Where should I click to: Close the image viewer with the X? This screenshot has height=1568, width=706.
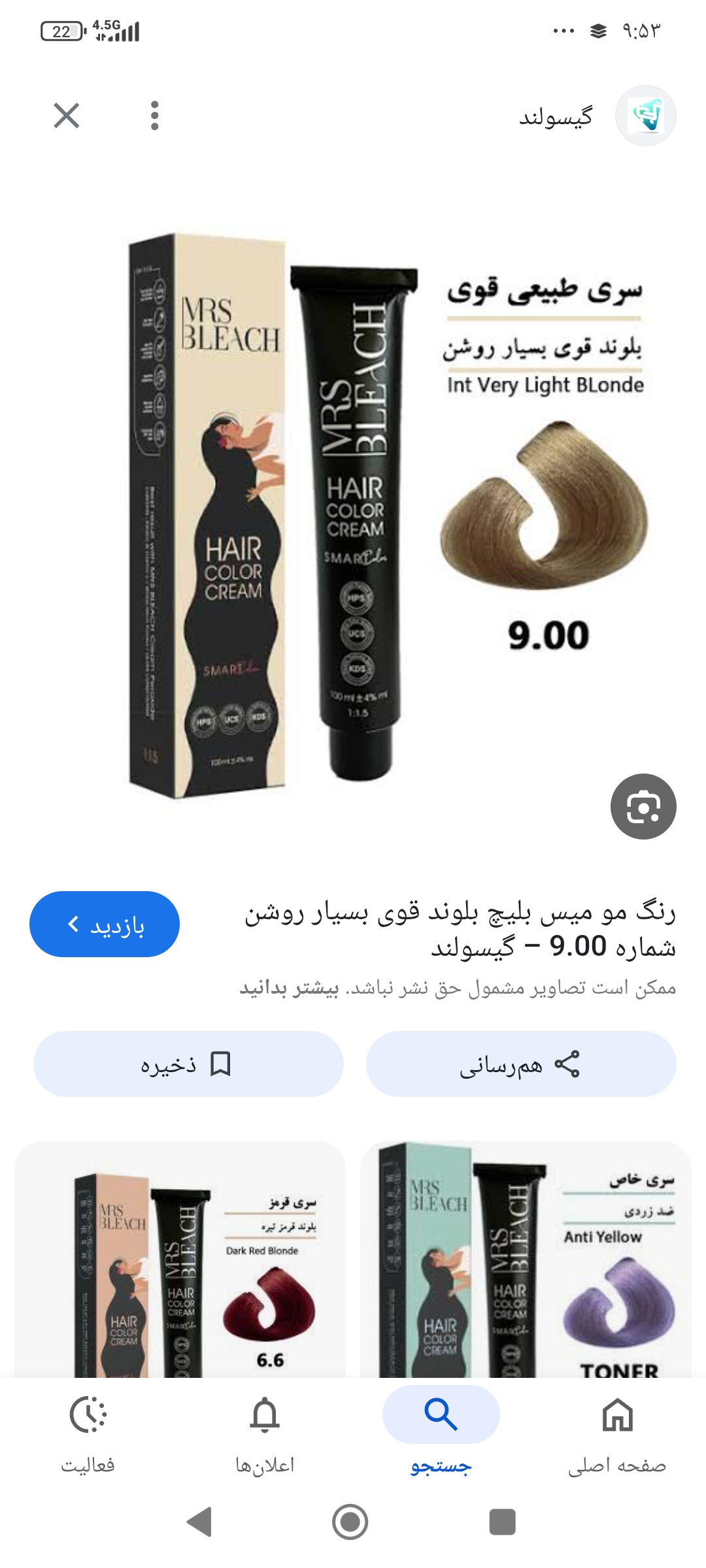(x=67, y=116)
